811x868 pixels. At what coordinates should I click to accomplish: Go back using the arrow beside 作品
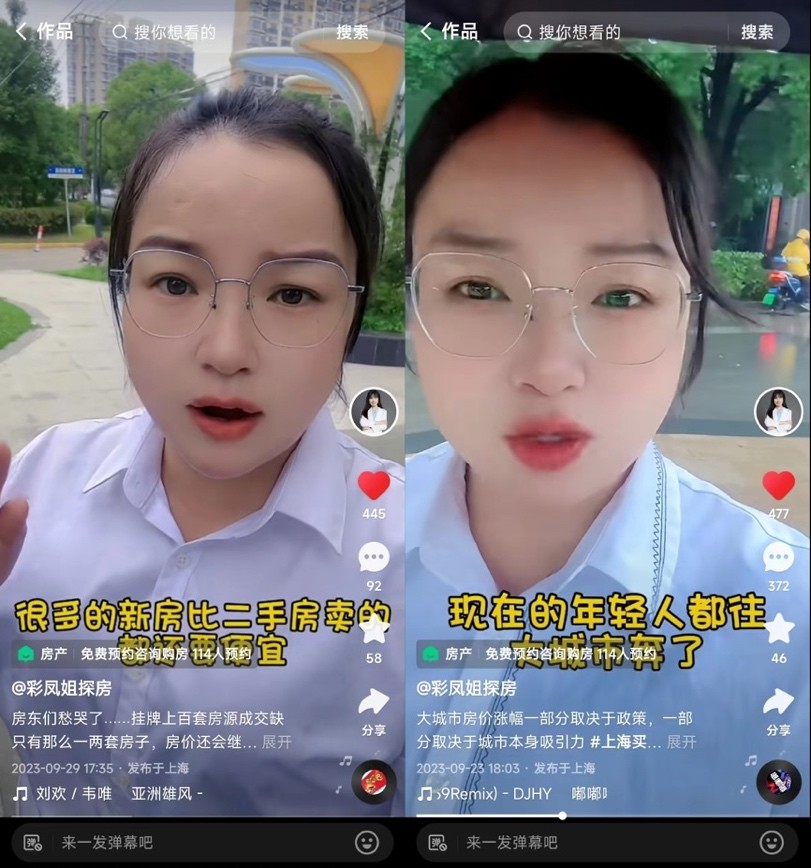21,32
